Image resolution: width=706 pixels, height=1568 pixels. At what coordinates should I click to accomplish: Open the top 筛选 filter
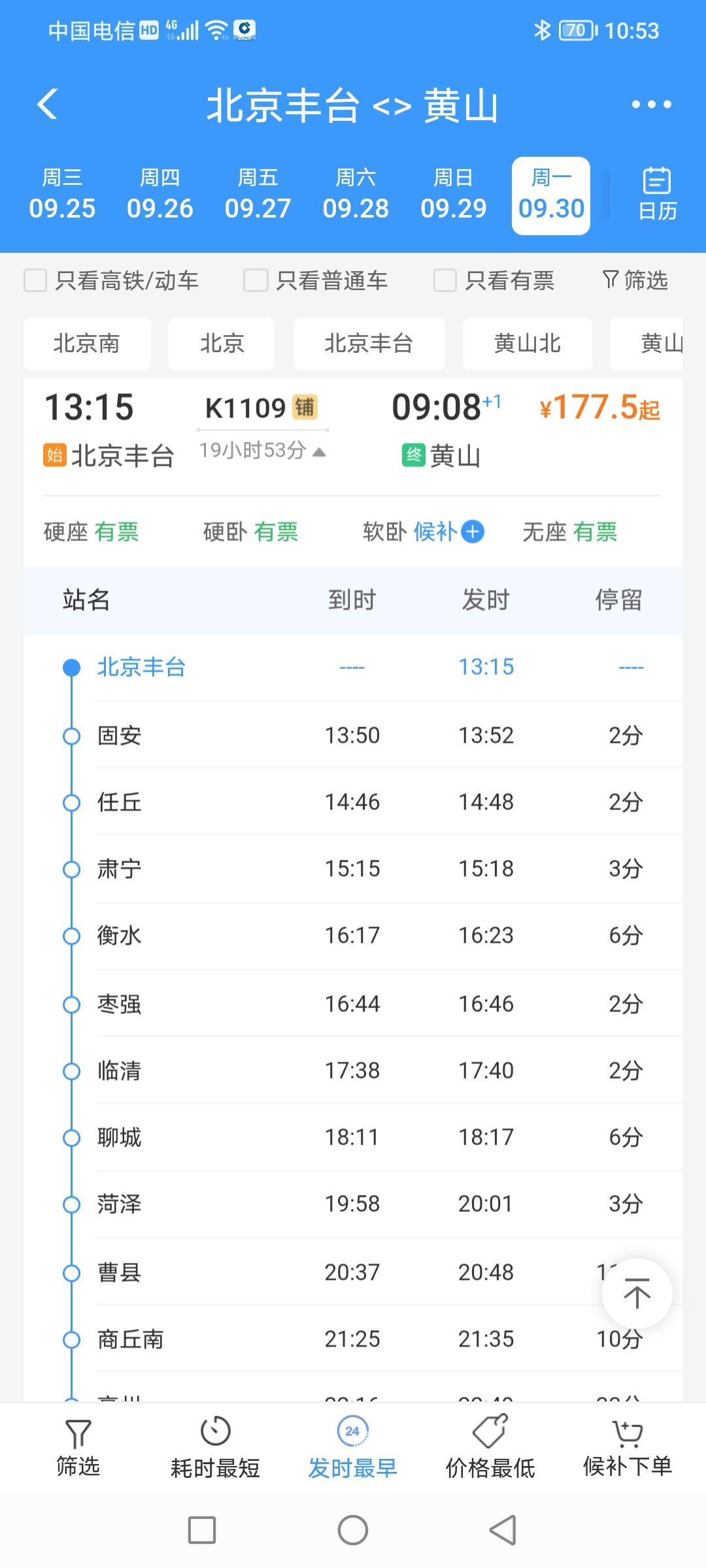tap(635, 280)
